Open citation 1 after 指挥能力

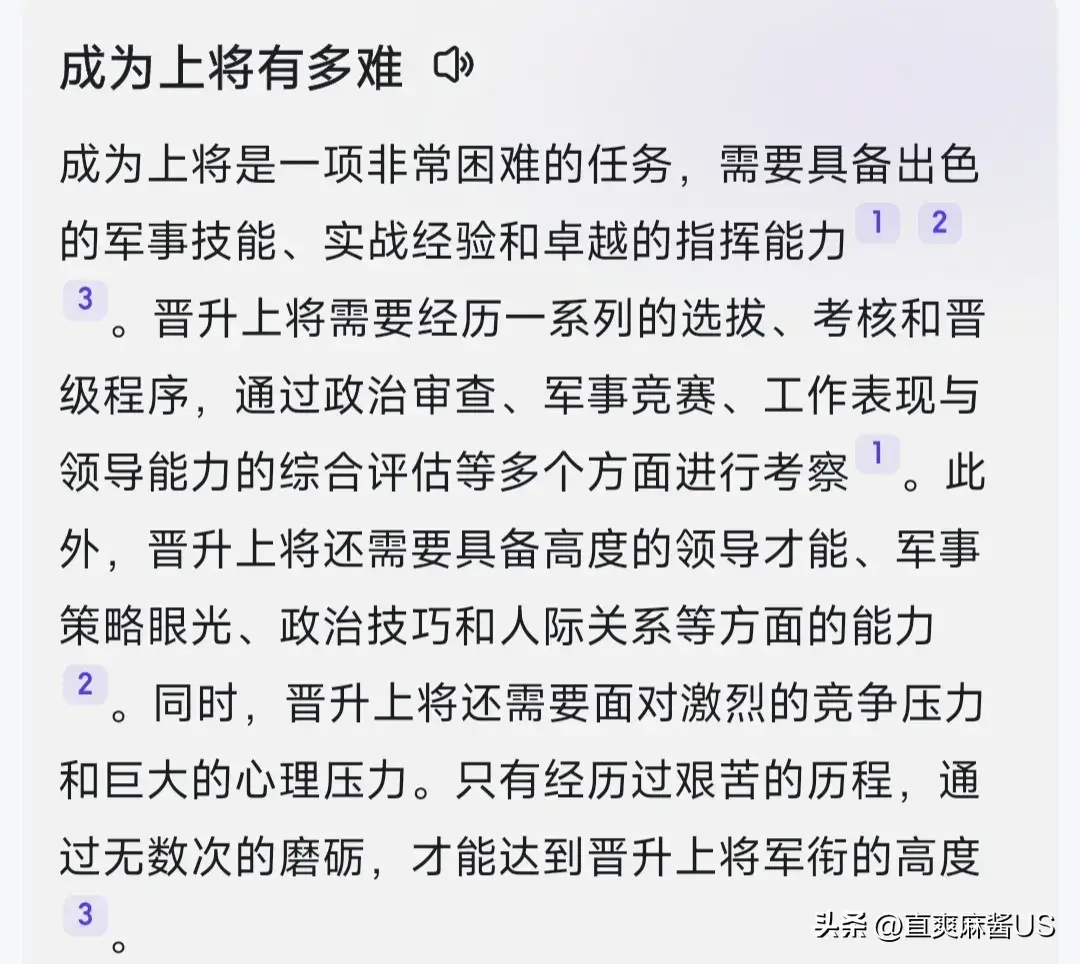click(x=878, y=223)
